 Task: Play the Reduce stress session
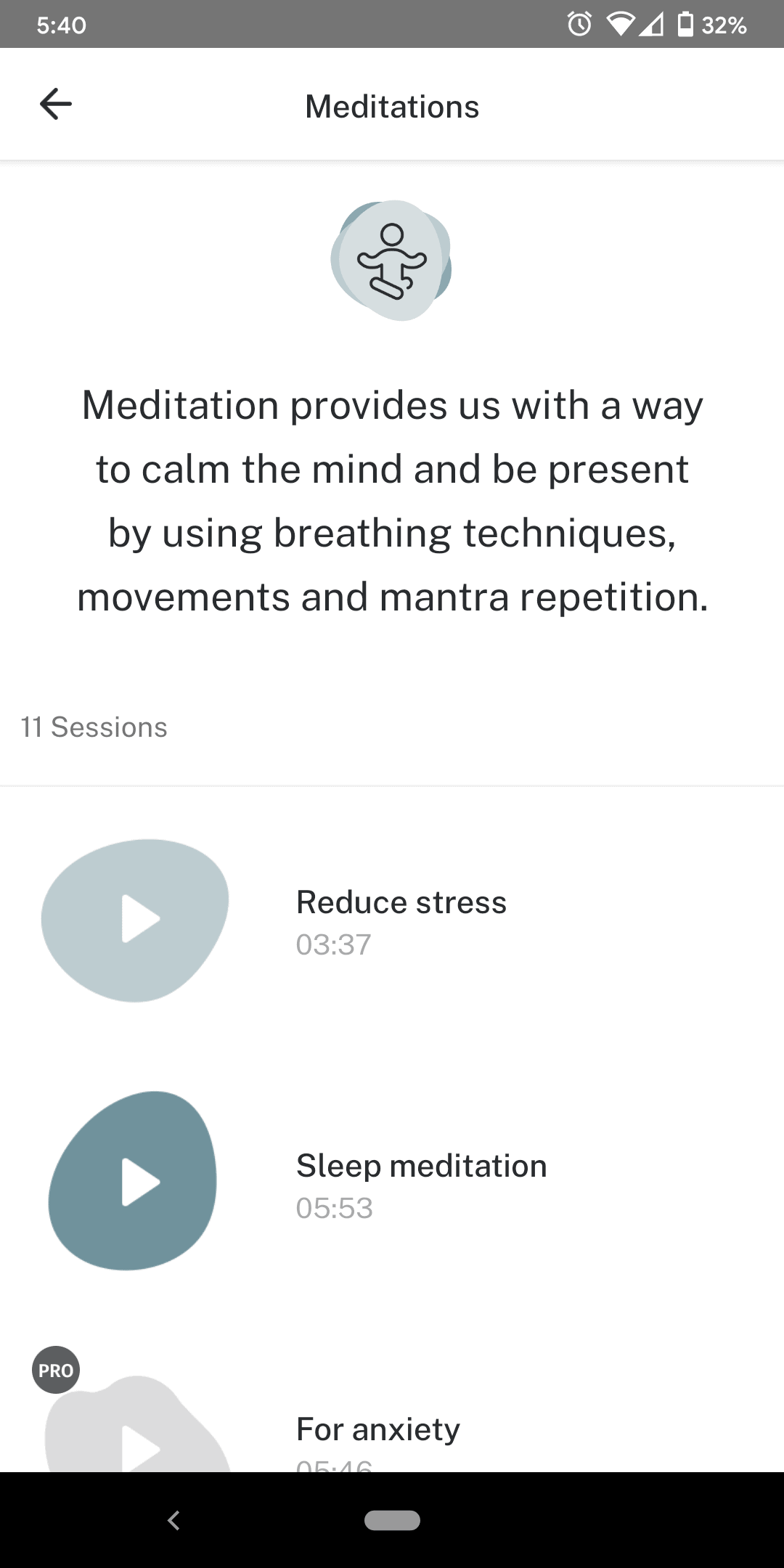[136, 920]
